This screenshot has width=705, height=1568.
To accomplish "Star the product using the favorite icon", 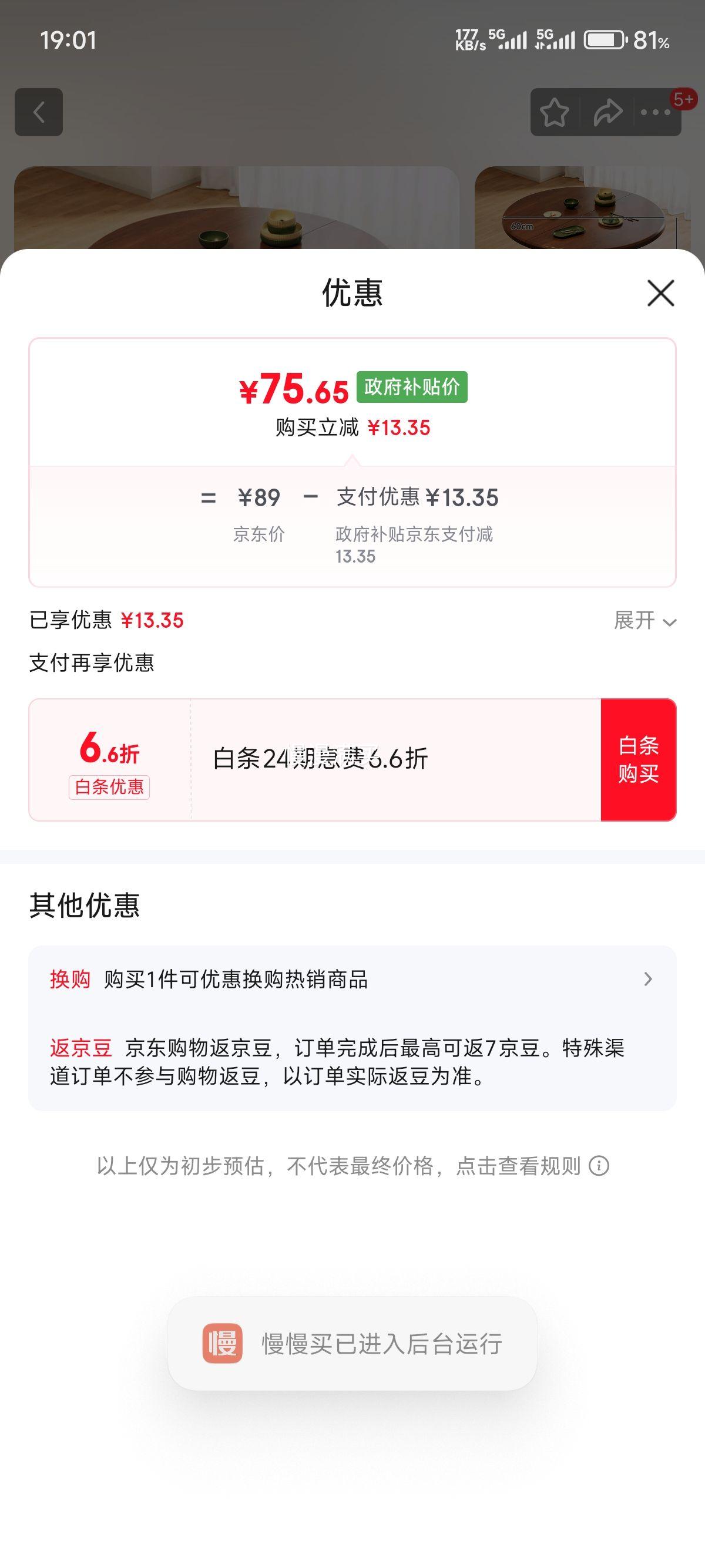I will 556,112.
